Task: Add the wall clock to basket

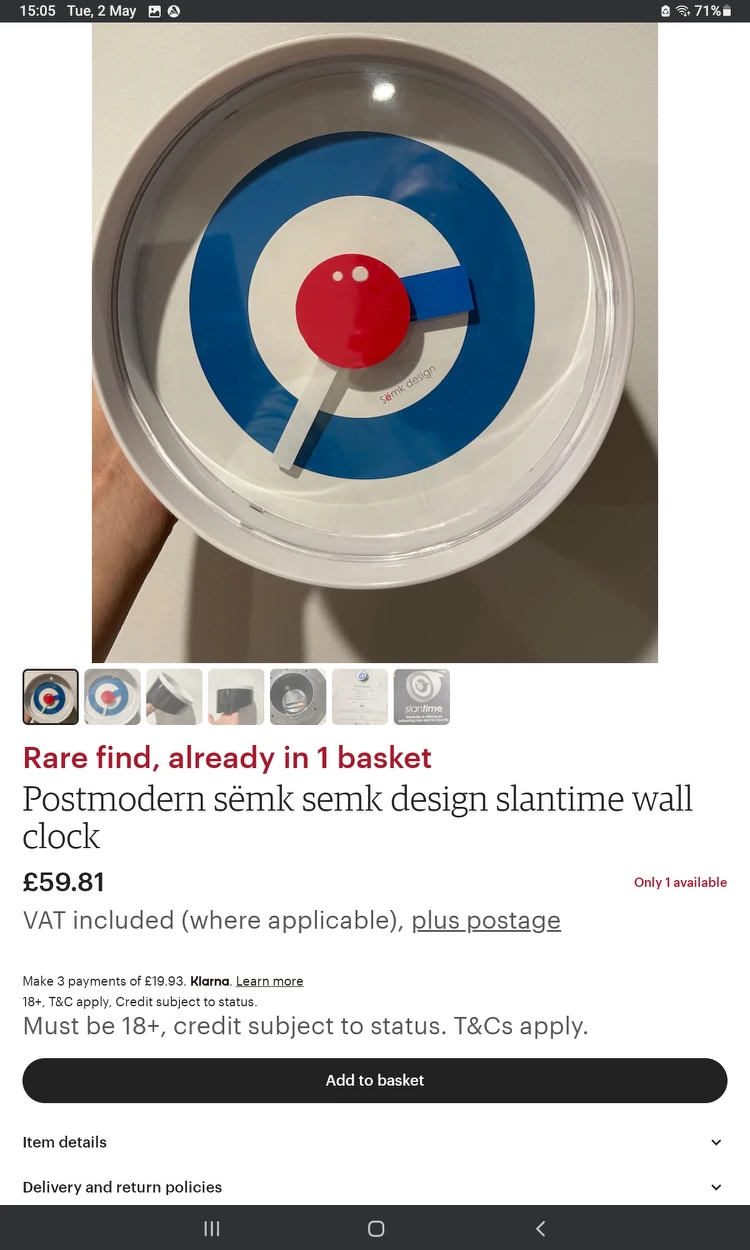Action: 375,1080
